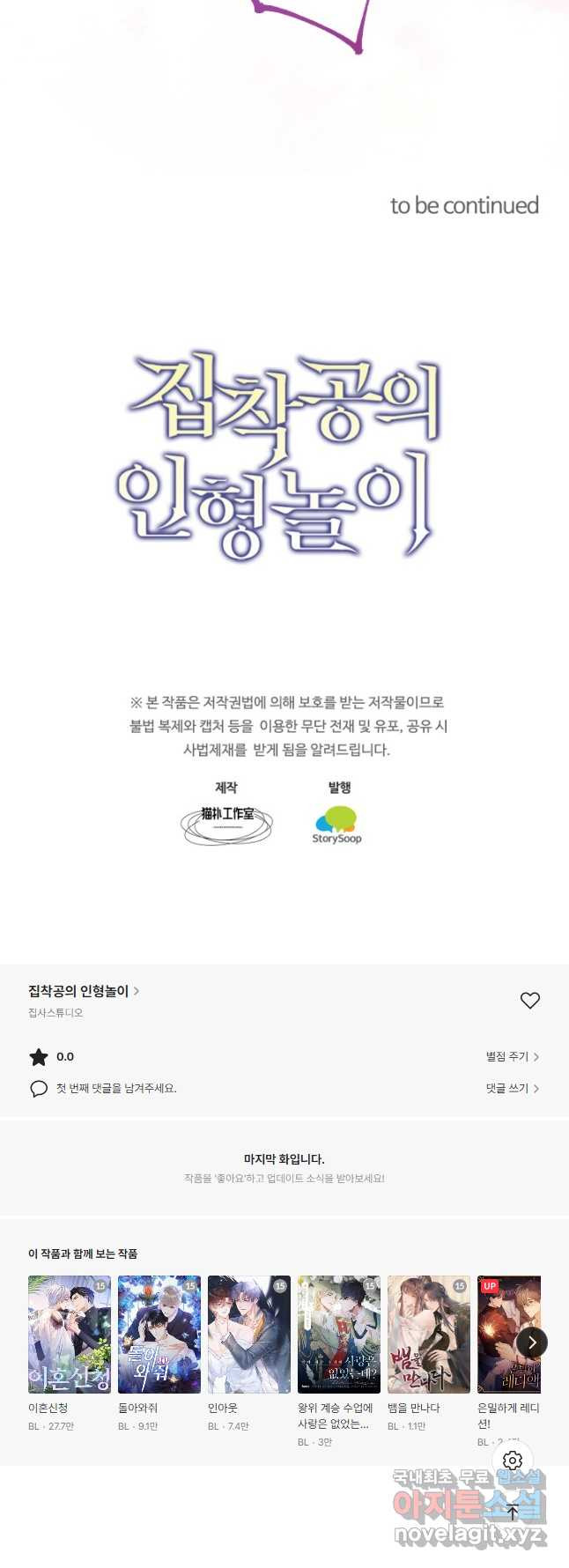569x1568 pixels.
Task: Open the 뱀을 만나다 recommended title
Action: coord(429,1335)
